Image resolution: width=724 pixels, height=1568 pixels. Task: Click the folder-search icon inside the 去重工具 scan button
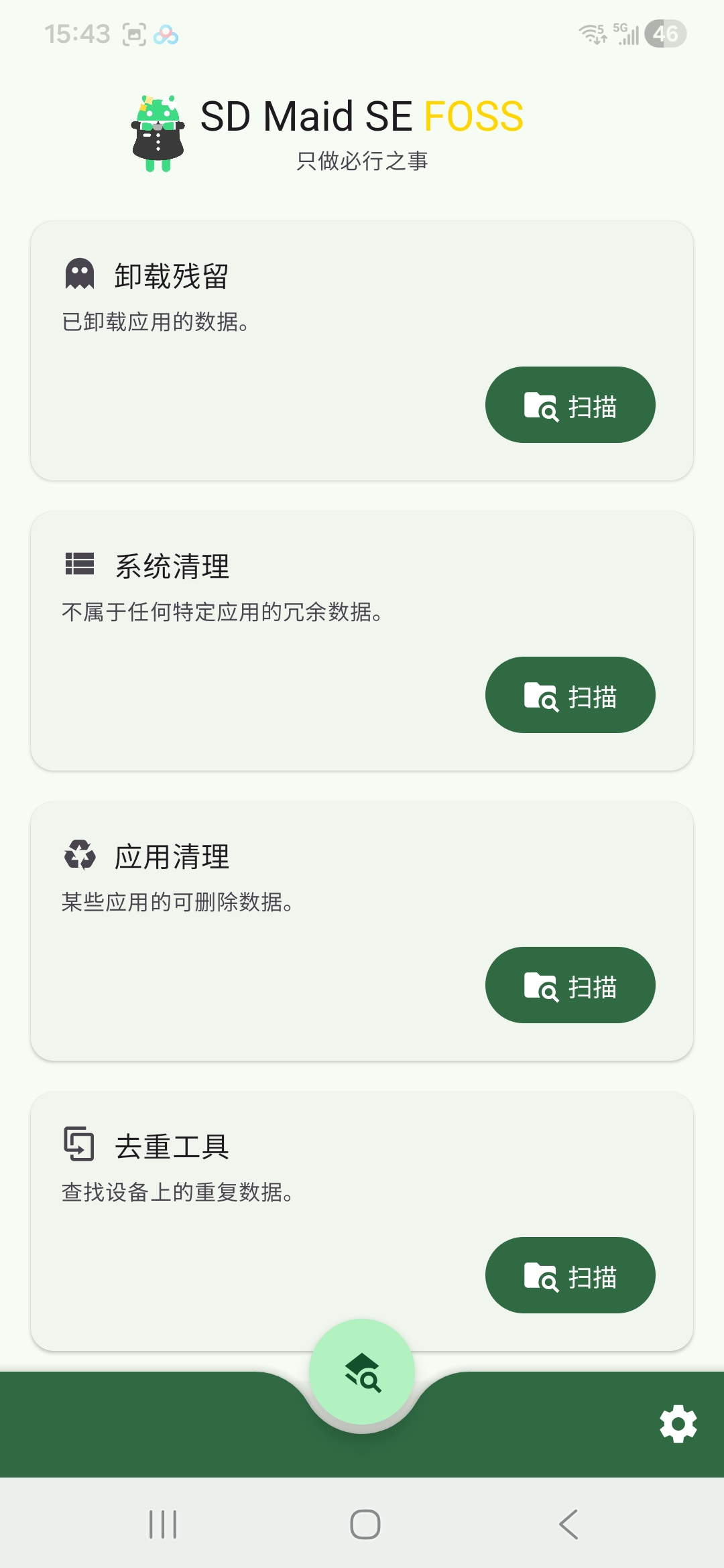point(540,1275)
